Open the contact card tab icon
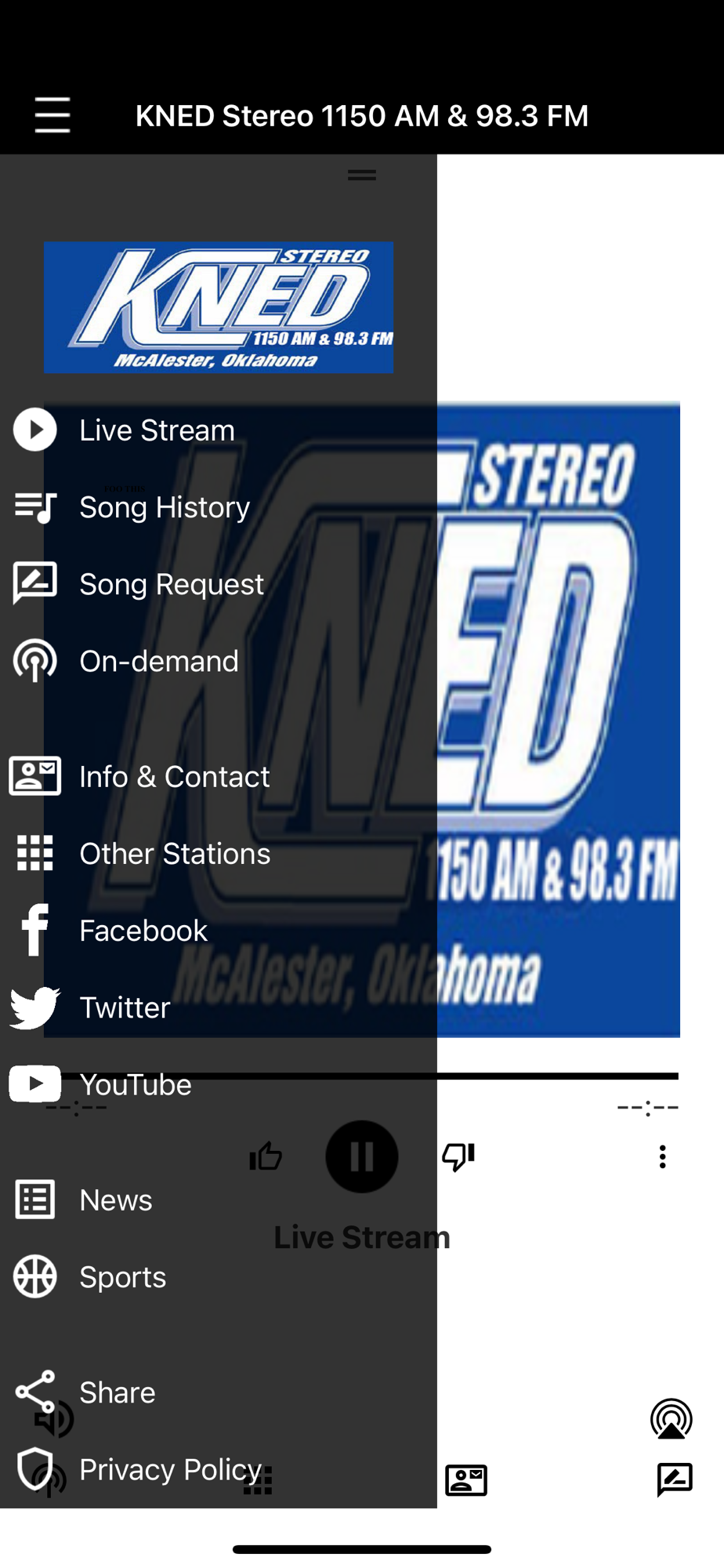 pos(466,1480)
